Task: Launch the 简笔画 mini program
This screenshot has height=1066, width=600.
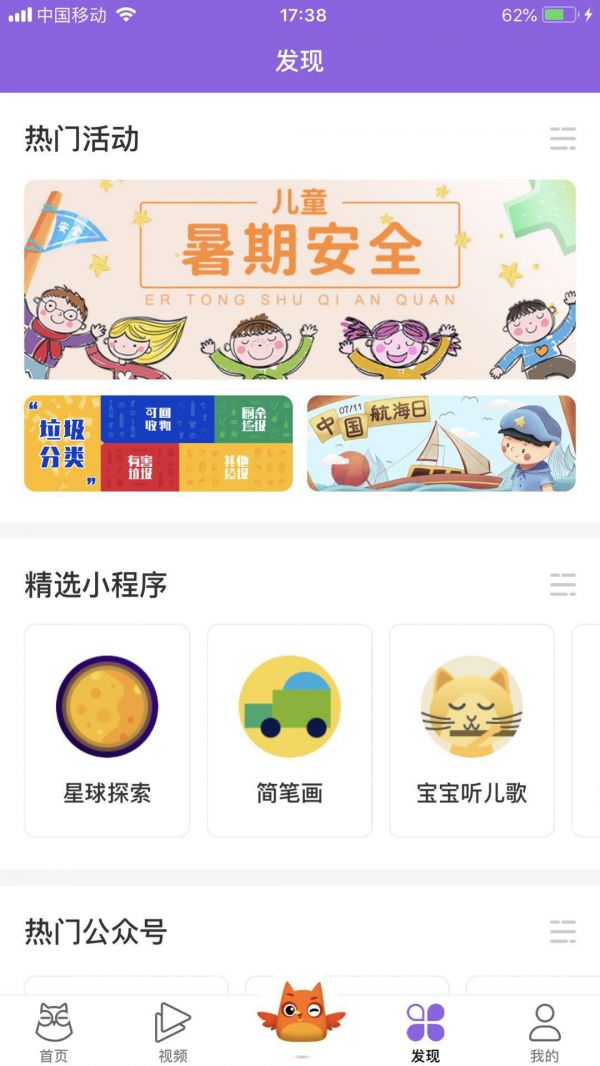Action: tap(289, 730)
